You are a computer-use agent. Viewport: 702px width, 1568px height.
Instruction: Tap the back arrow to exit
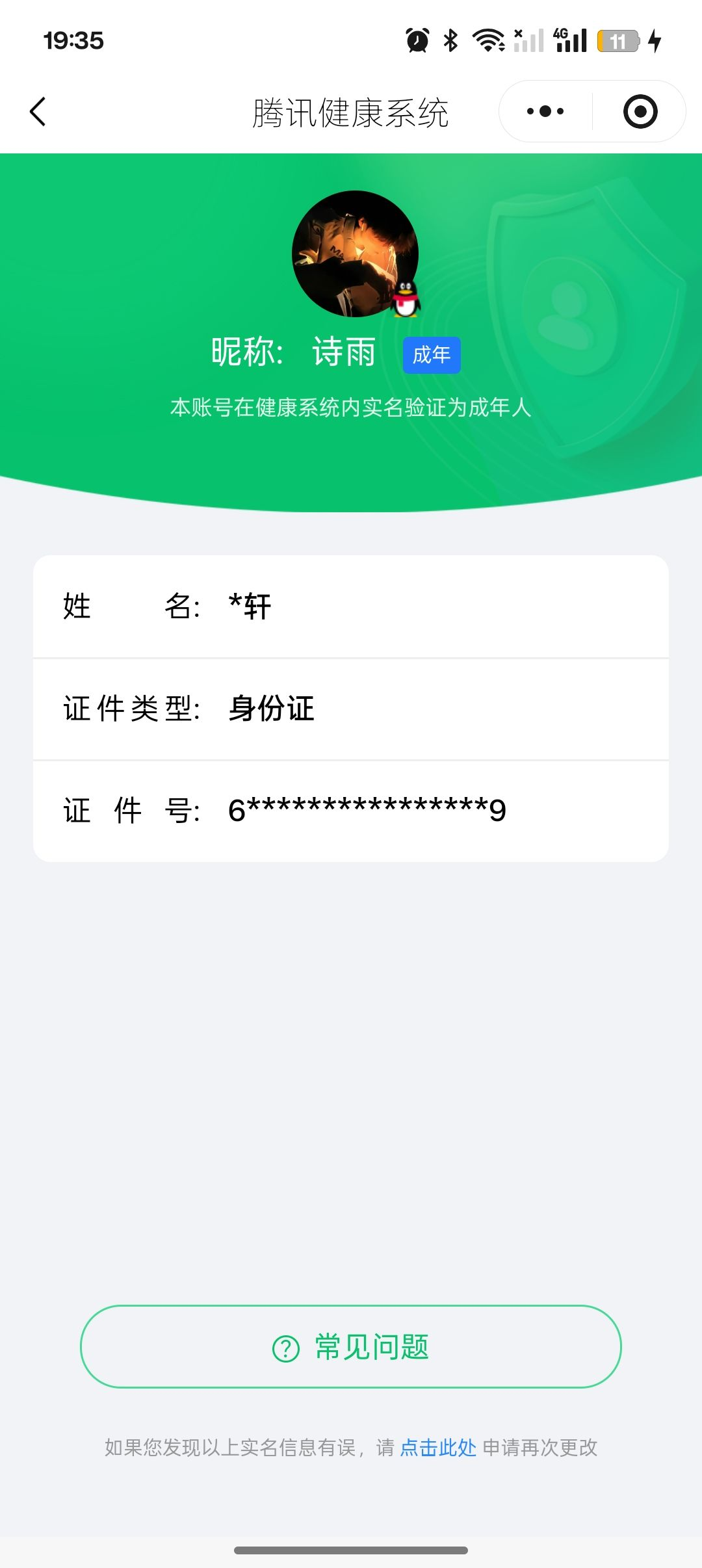37,111
